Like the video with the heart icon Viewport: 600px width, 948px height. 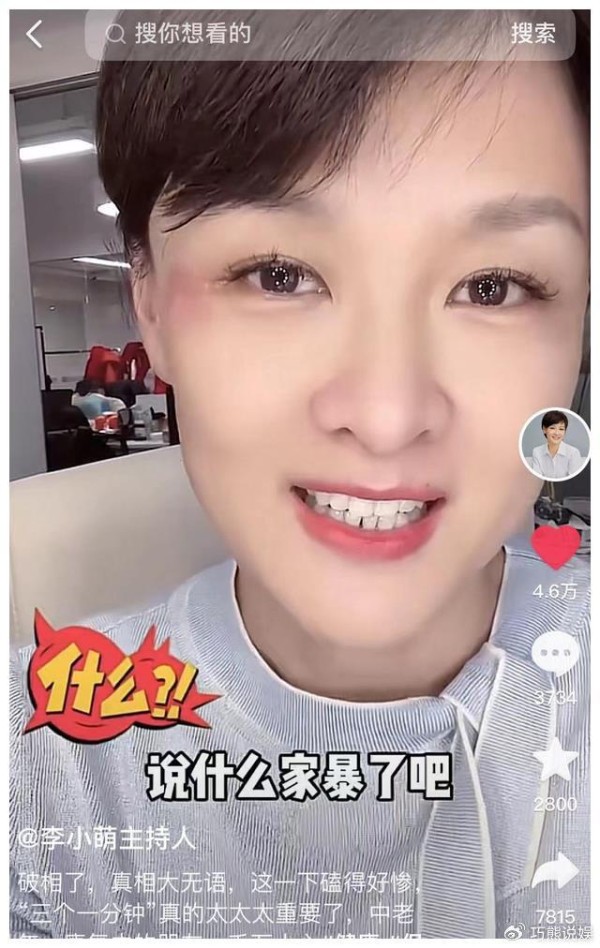(555, 546)
